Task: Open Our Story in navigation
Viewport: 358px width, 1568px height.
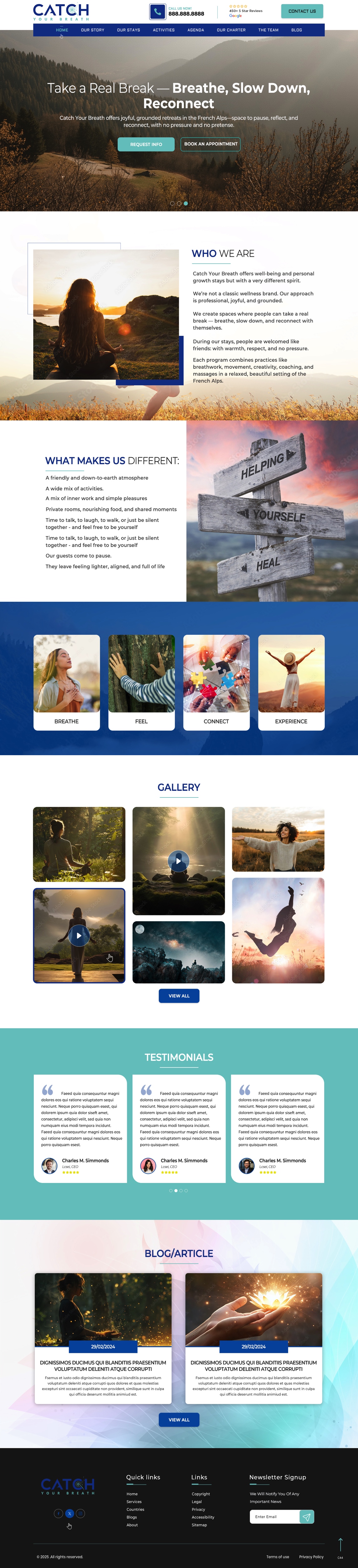Action: (92, 30)
